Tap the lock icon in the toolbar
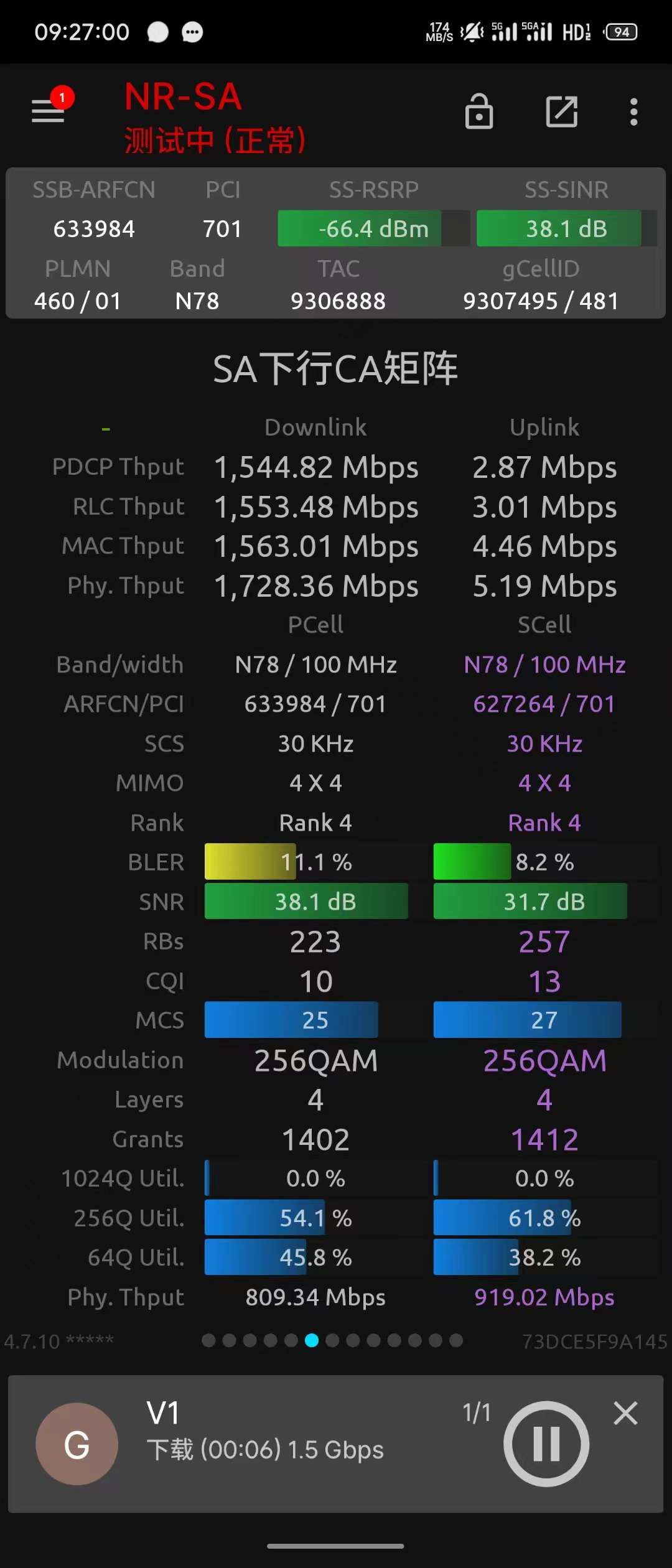Screen dimensions: 672x1568 pos(478,112)
